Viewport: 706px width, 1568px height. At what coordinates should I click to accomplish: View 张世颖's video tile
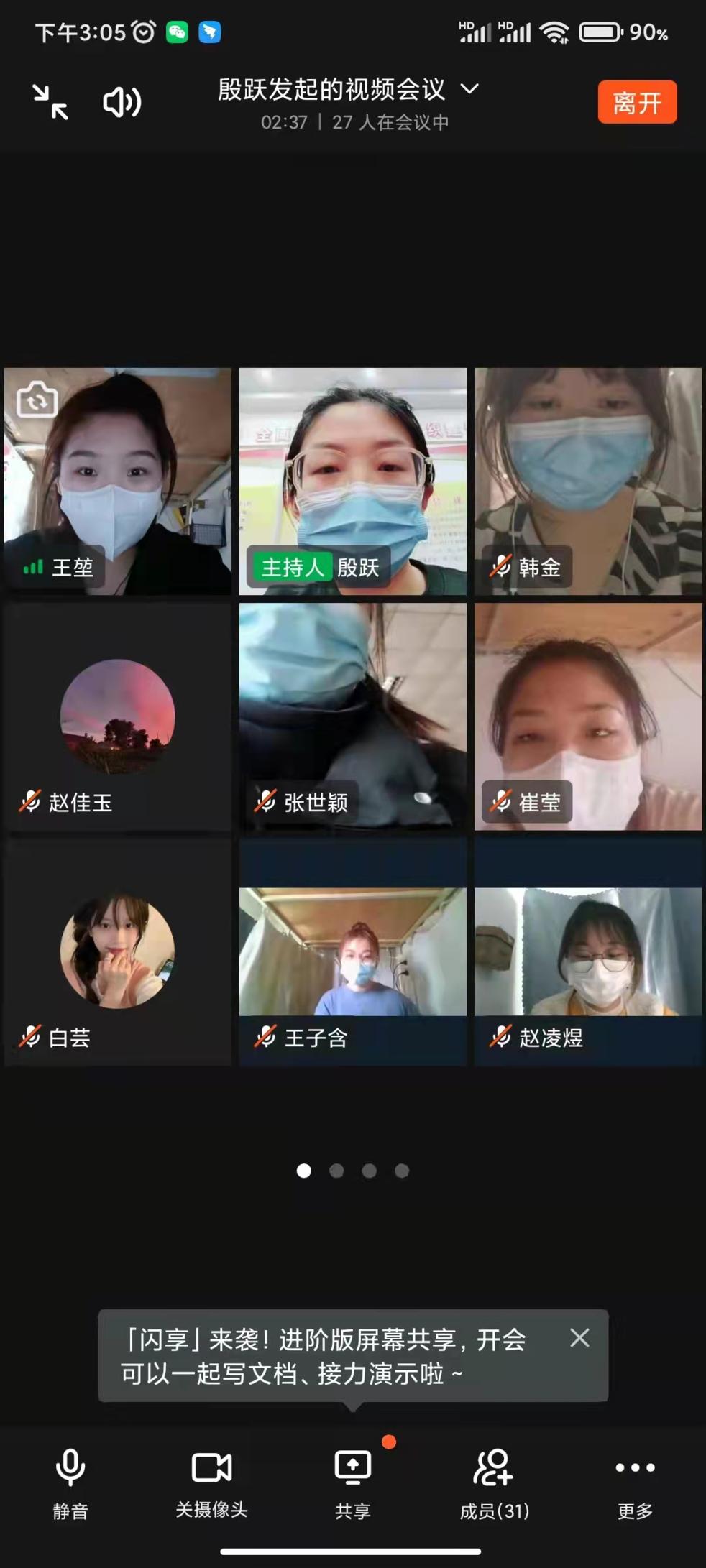tap(352, 716)
